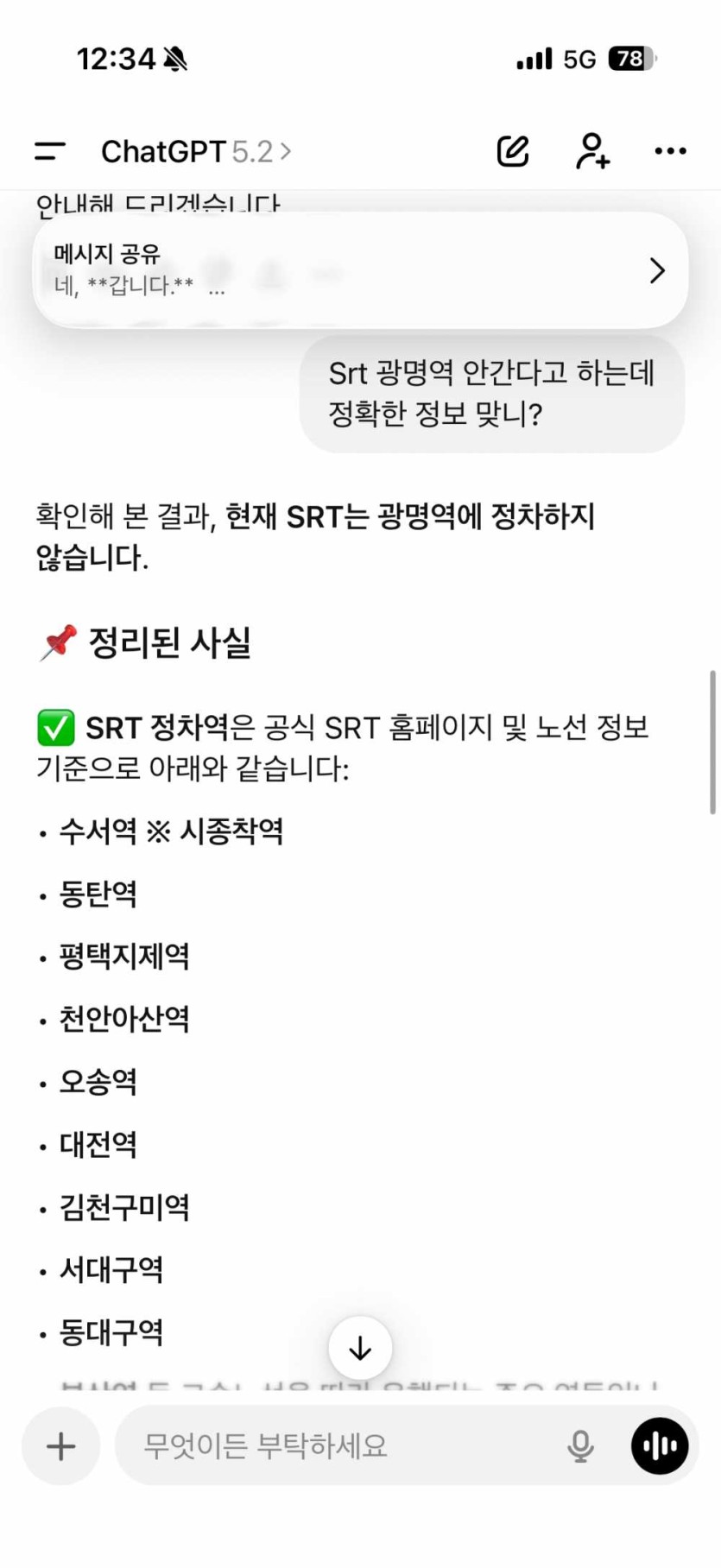Open the sidebar menu
The height and width of the screenshot is (1568, 721).
pos(50,152)
